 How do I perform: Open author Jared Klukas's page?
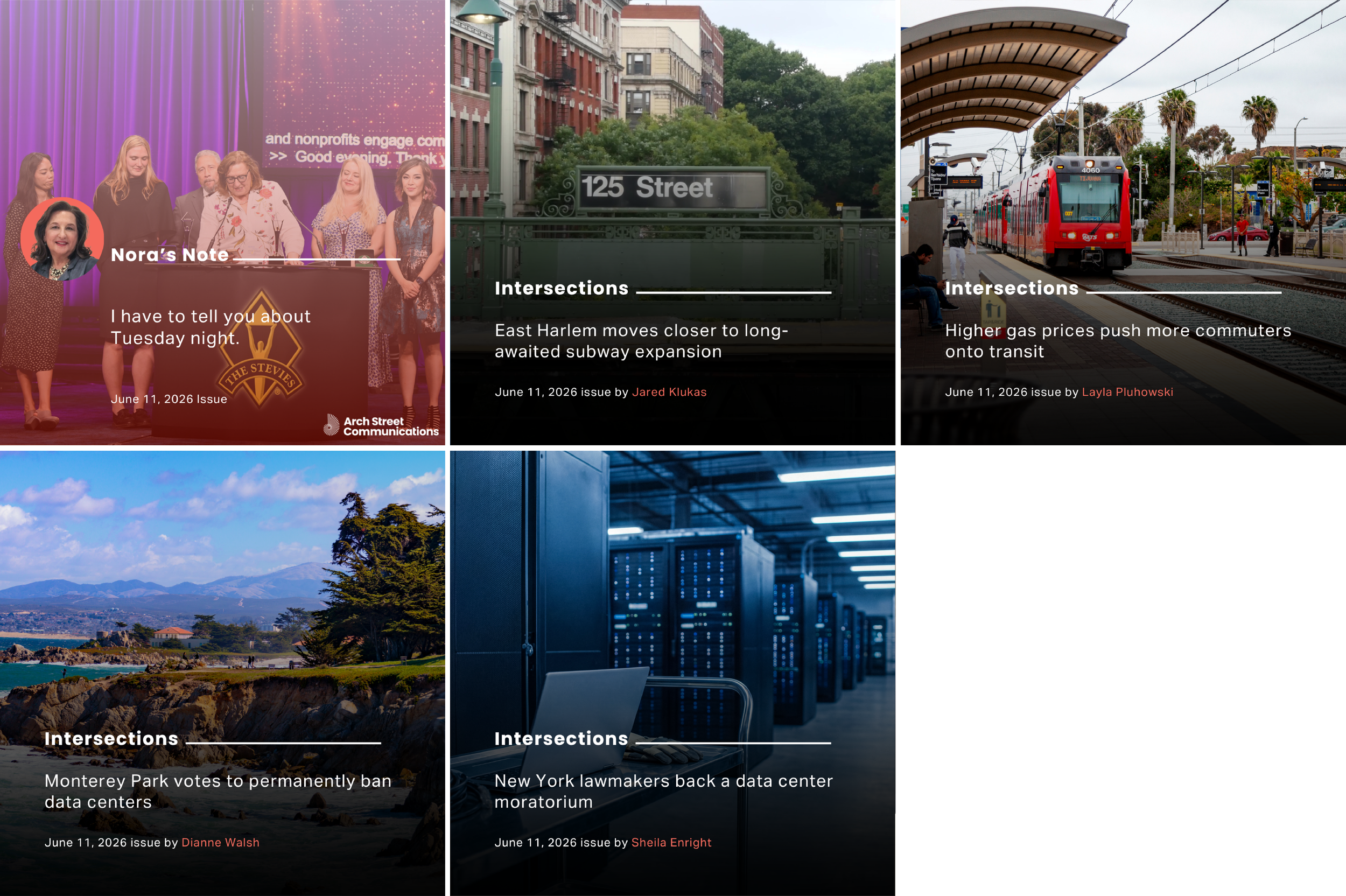(x=669, y=392)
